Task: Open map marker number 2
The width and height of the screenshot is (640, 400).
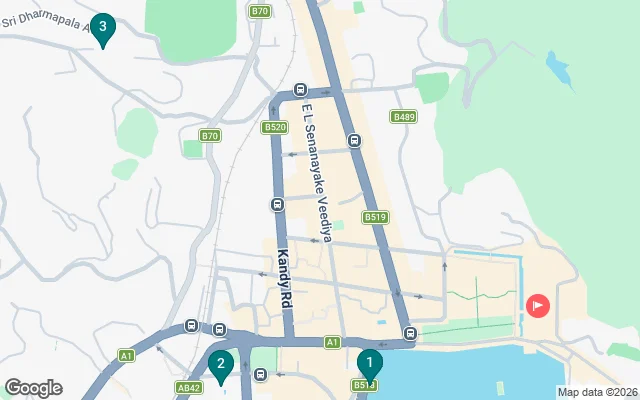Action: coord(220,364)
